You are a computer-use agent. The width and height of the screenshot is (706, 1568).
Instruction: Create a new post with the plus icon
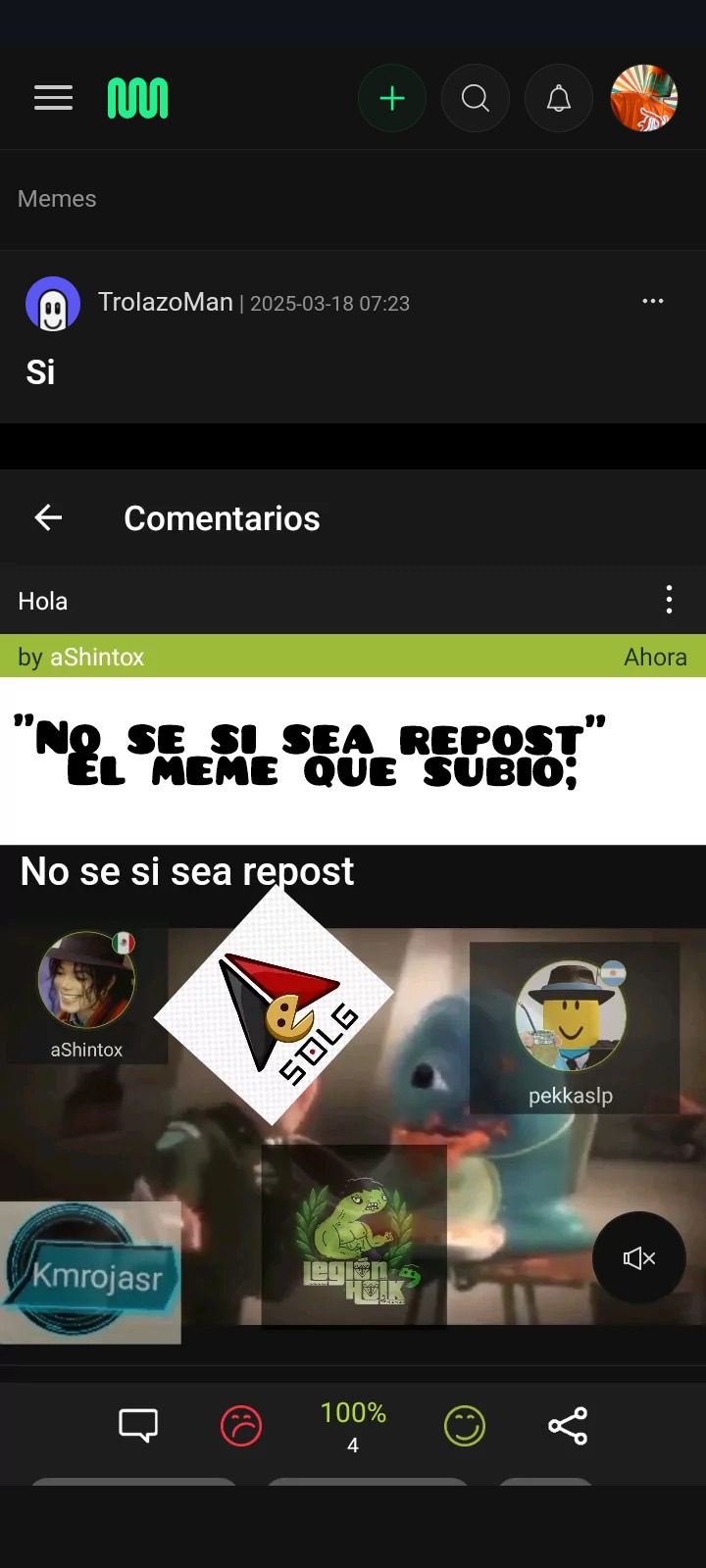click(x=392, y=98)
